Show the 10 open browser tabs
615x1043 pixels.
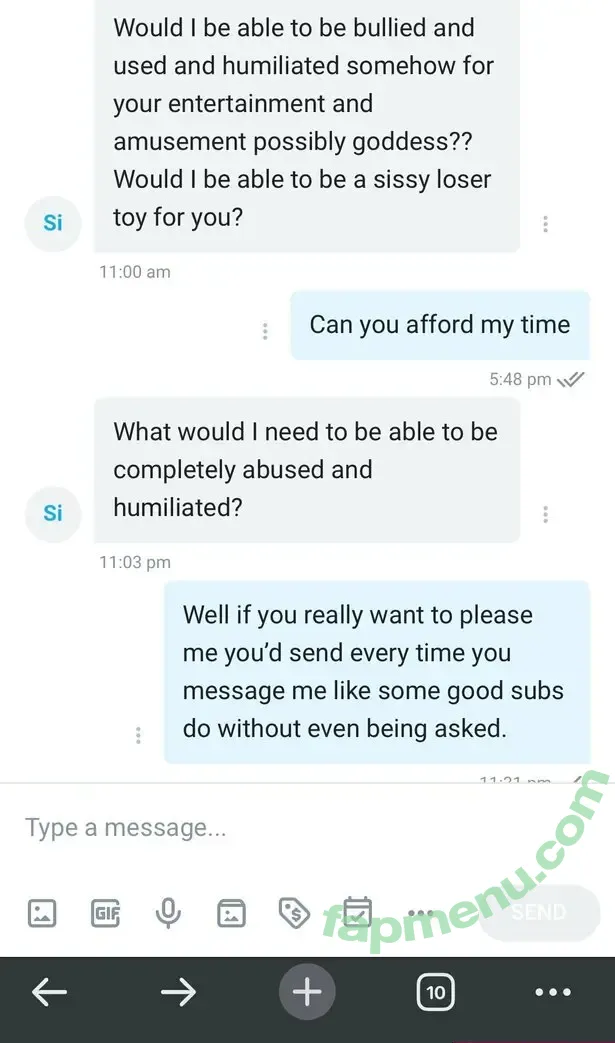[435, 992]
